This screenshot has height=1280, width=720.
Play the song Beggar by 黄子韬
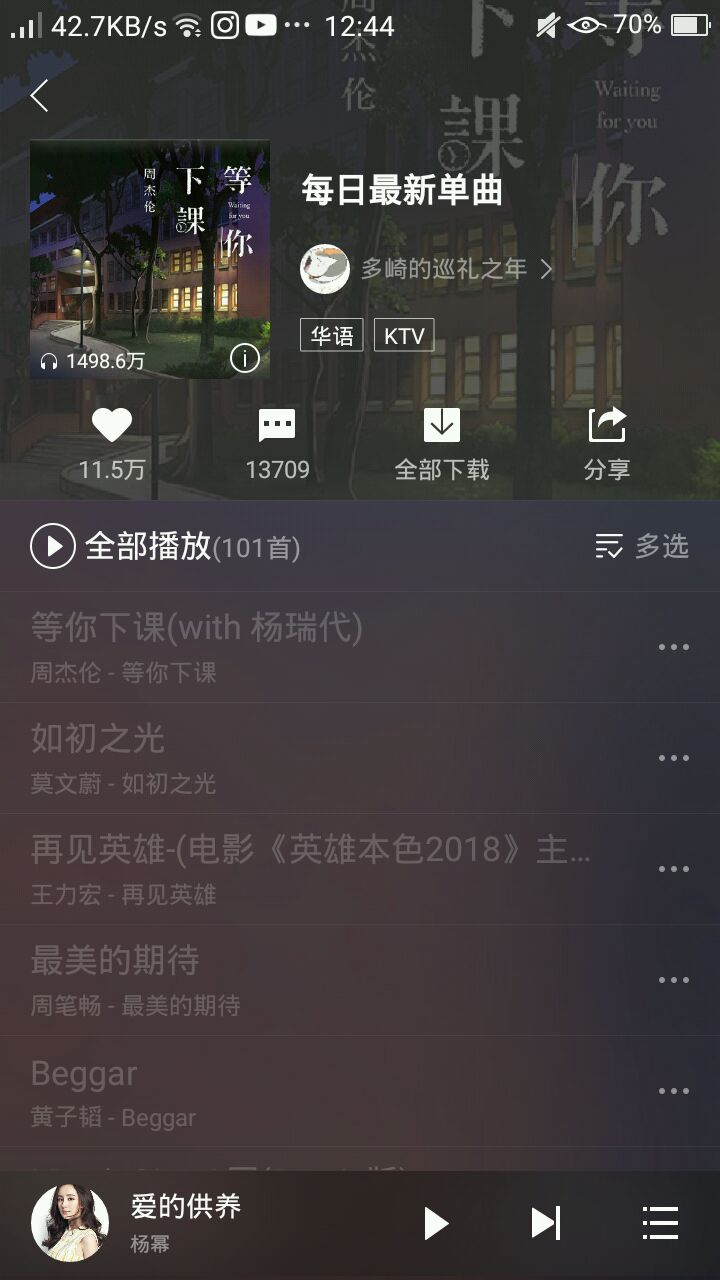[300, 1091]
